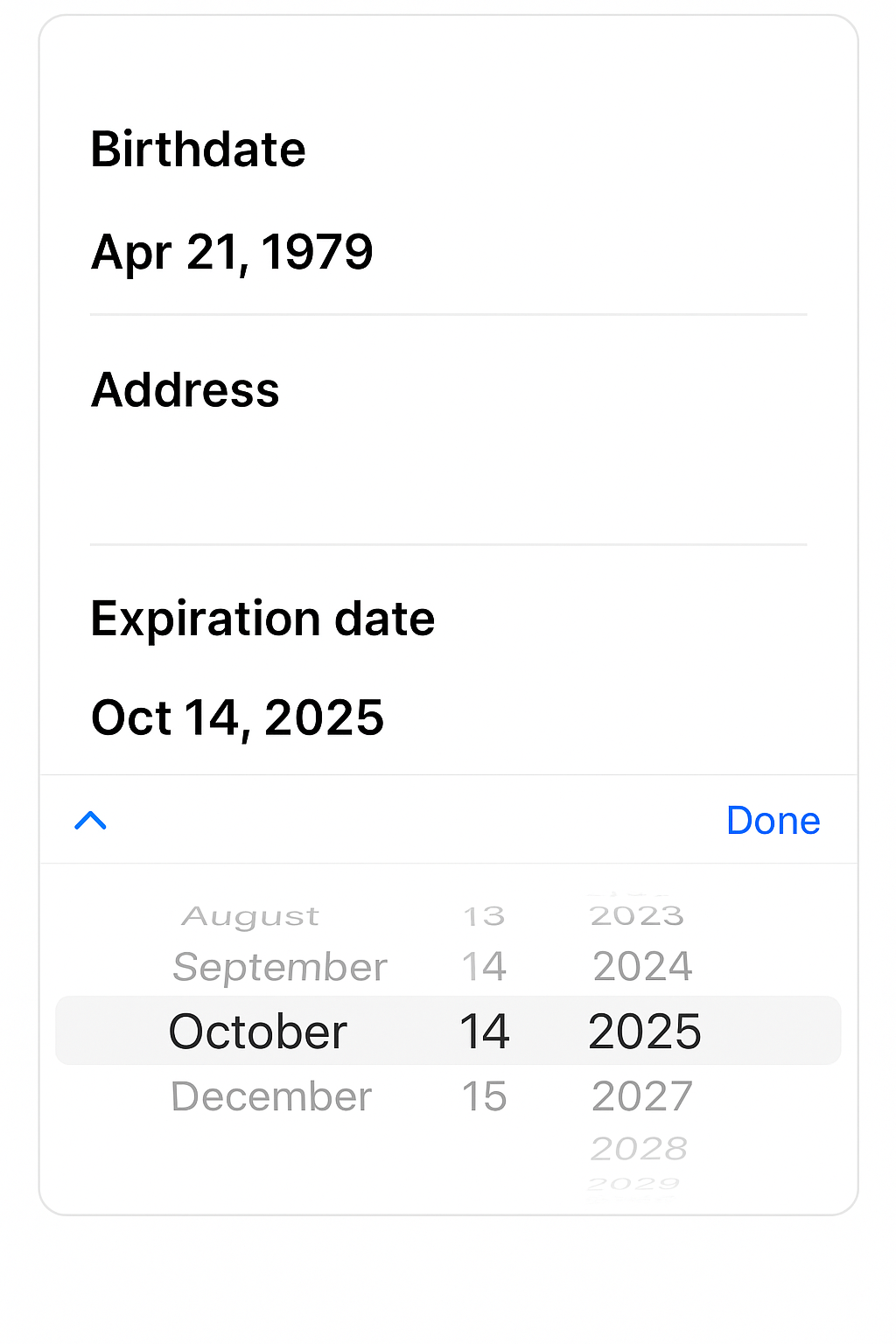Choose day 15 in the picker
Image resolution: width=896 pixels, height=1344 pixels.
tap(484, 1097)
